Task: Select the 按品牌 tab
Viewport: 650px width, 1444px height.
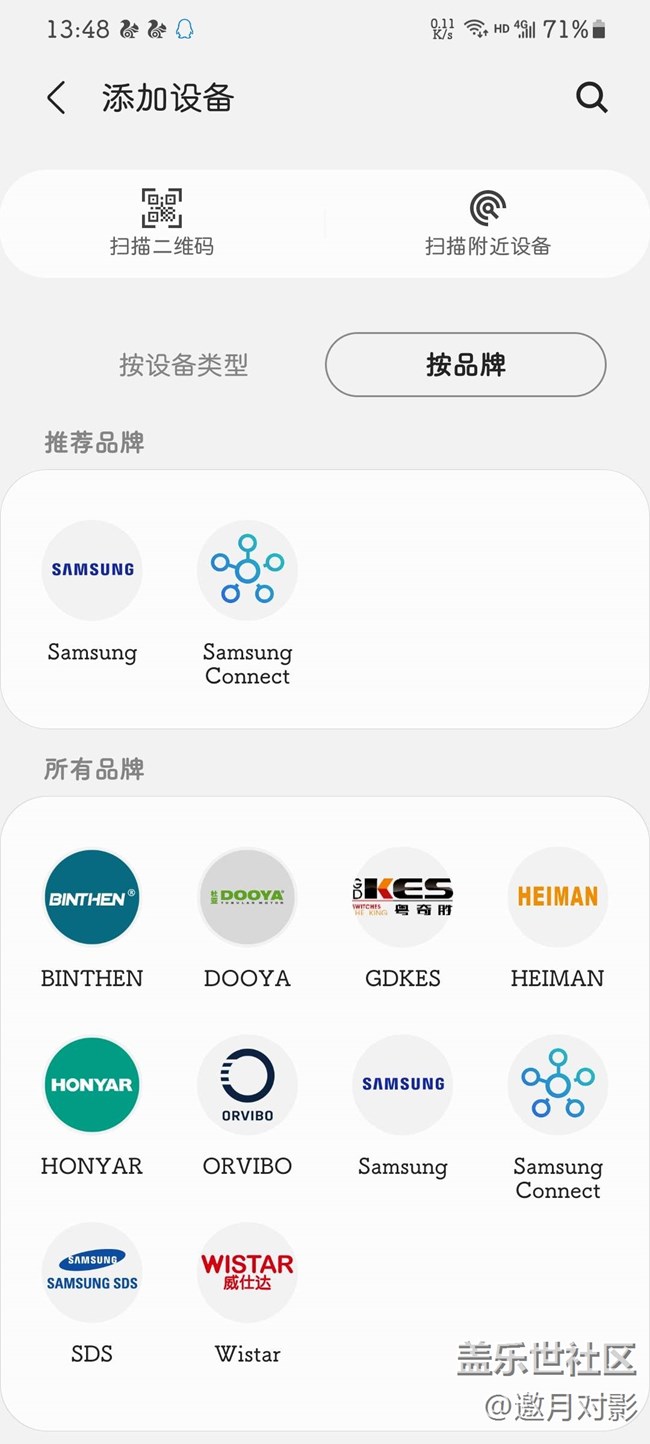Action: coord(465,365)
